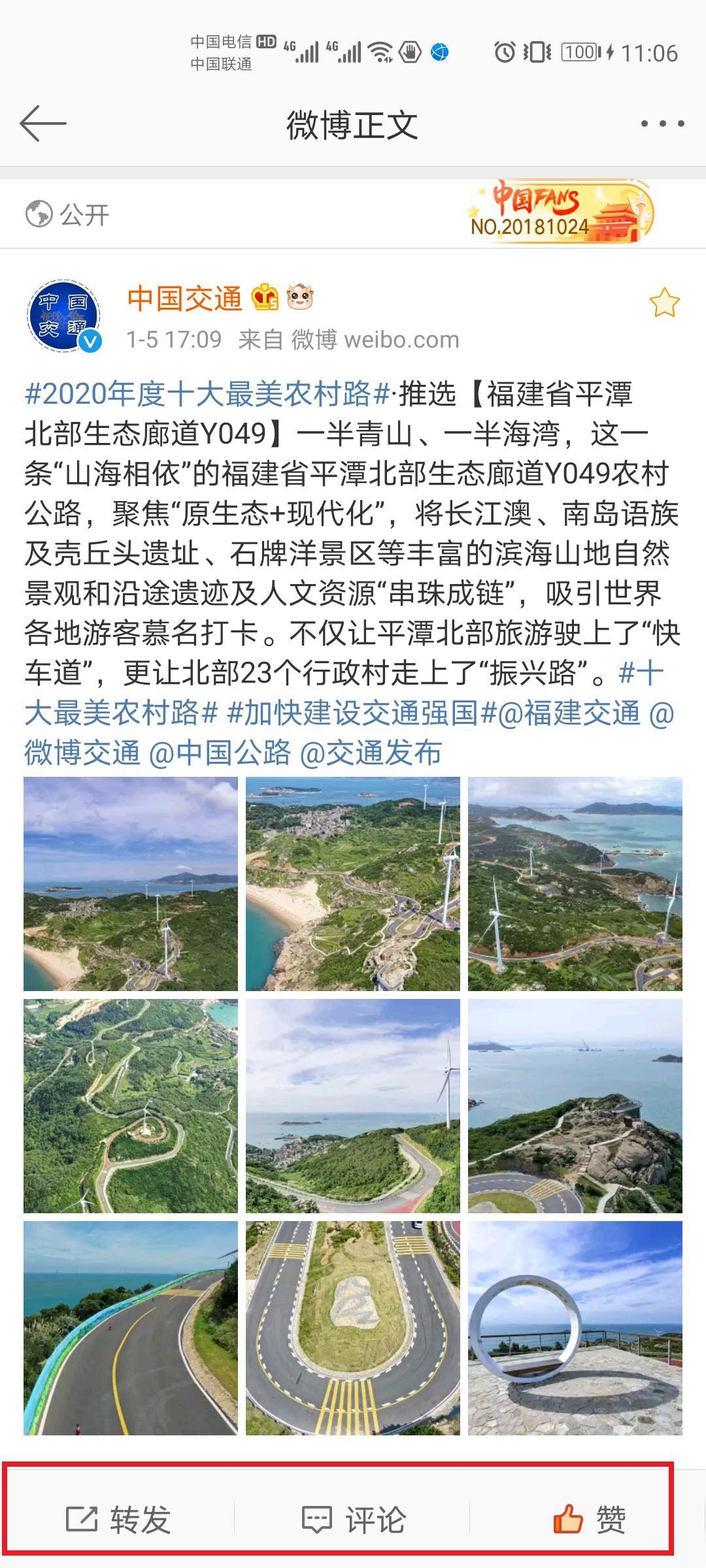The height and width of the screenshot is (1568, 706).
Task: Open the 中国FANS badge banner
Action: [x=561, y=212]
